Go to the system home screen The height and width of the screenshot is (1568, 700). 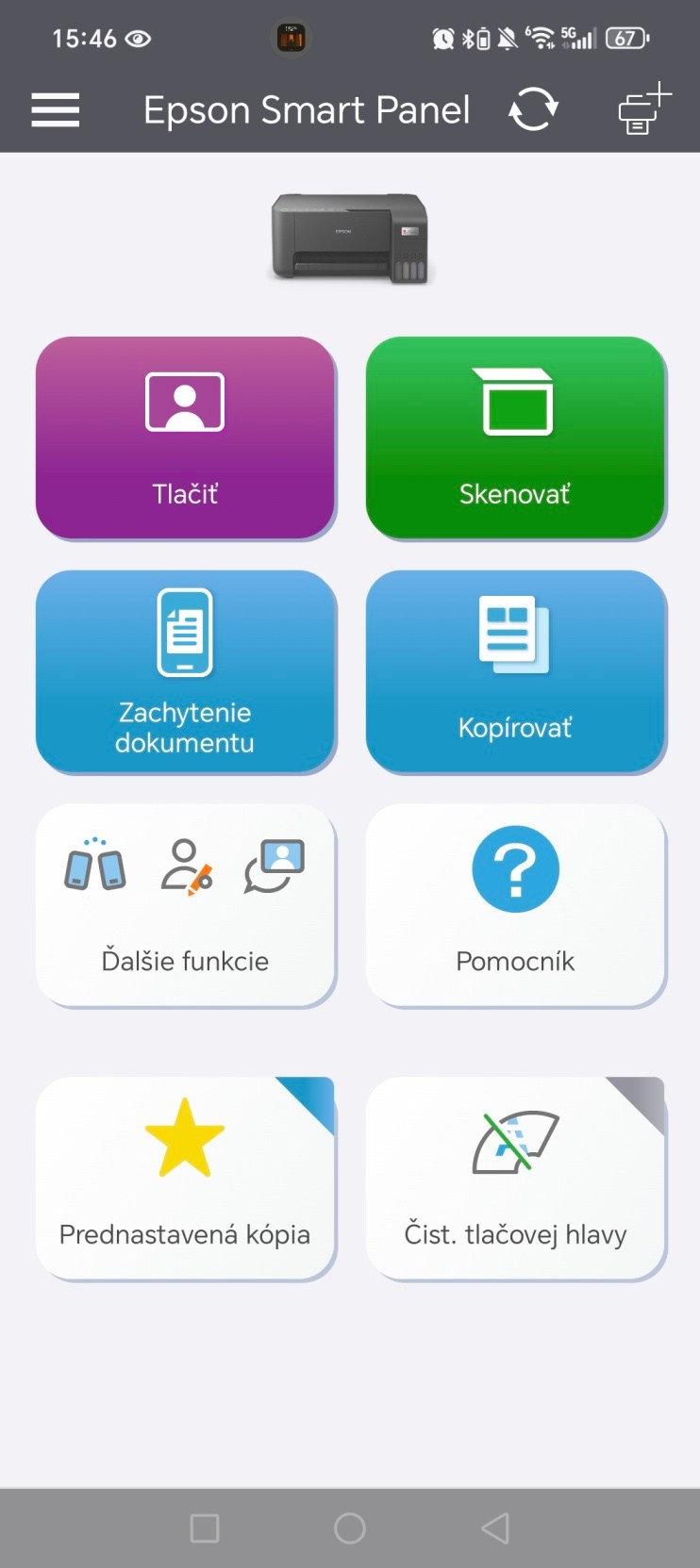coord(349,1527)
